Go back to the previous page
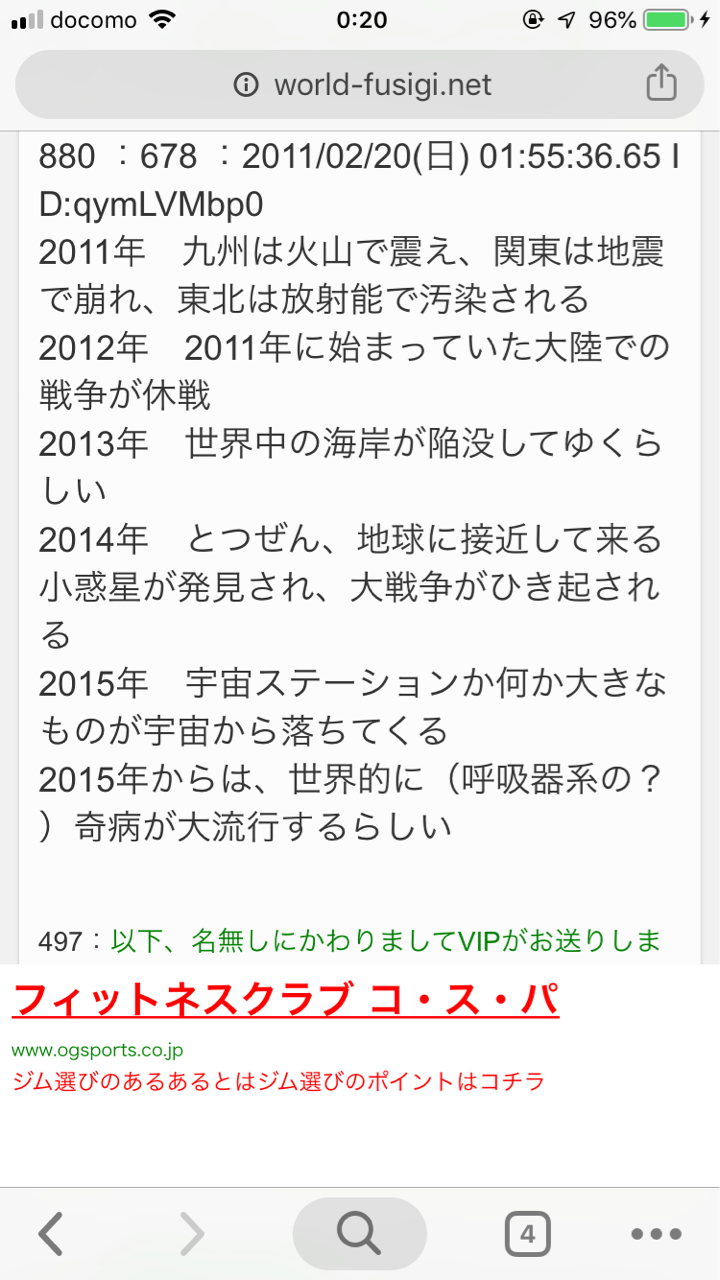Viewport: 720px width, 1280px height. click(x=52, y=1234)
